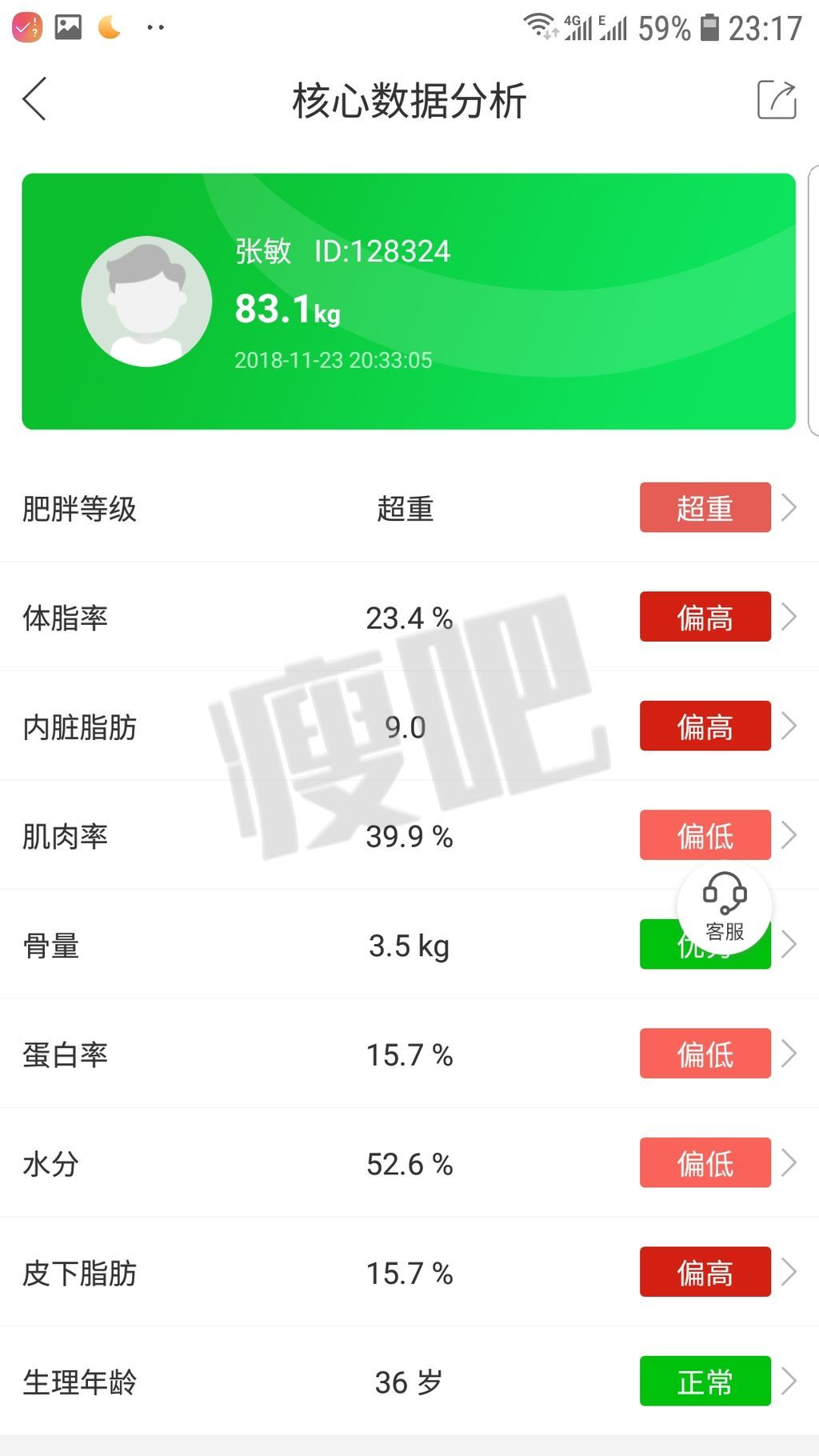Open 肥胖等级 obesity level details
819x1456 pixels.
408,508
